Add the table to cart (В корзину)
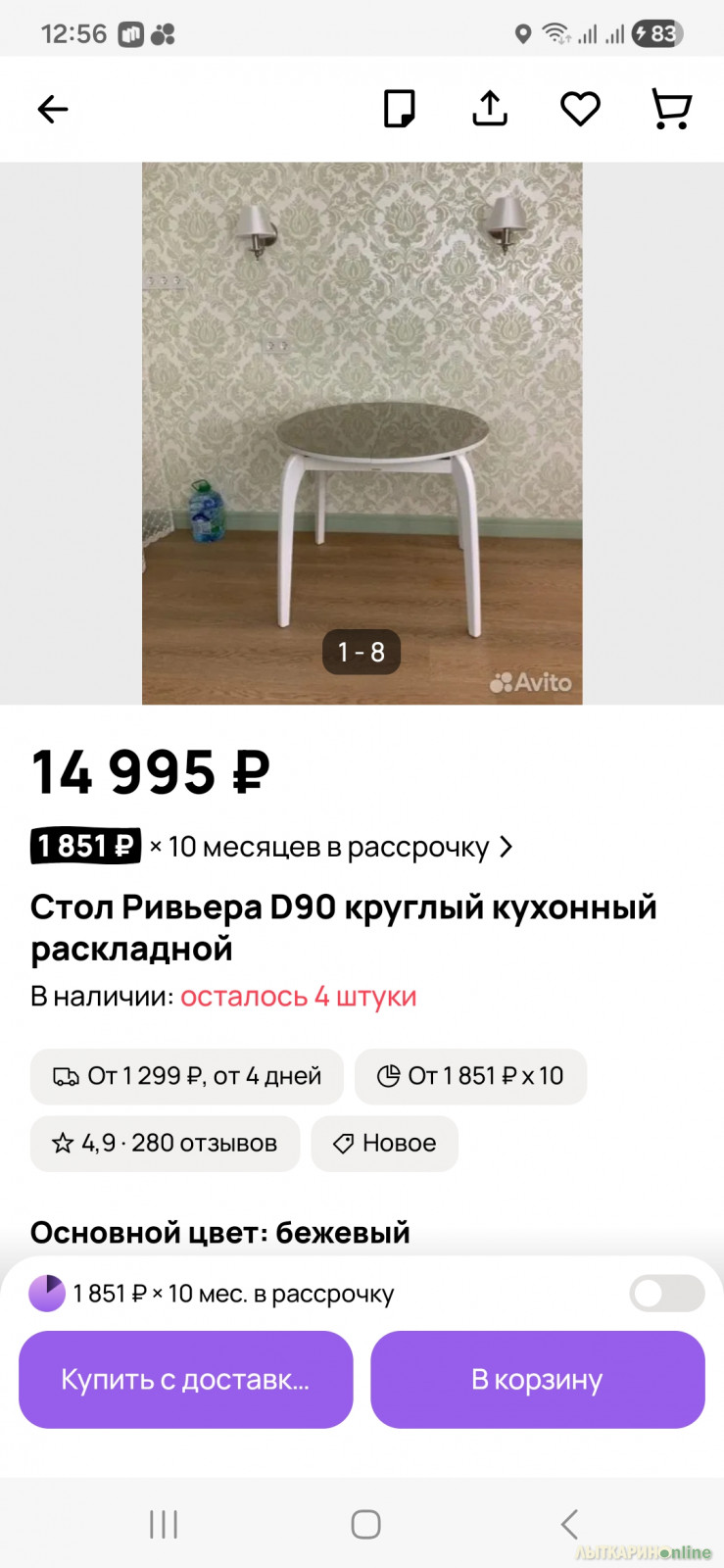The width and height of the screenshot is (724, 1568). pyautogui.click(x=537, y=1379)
